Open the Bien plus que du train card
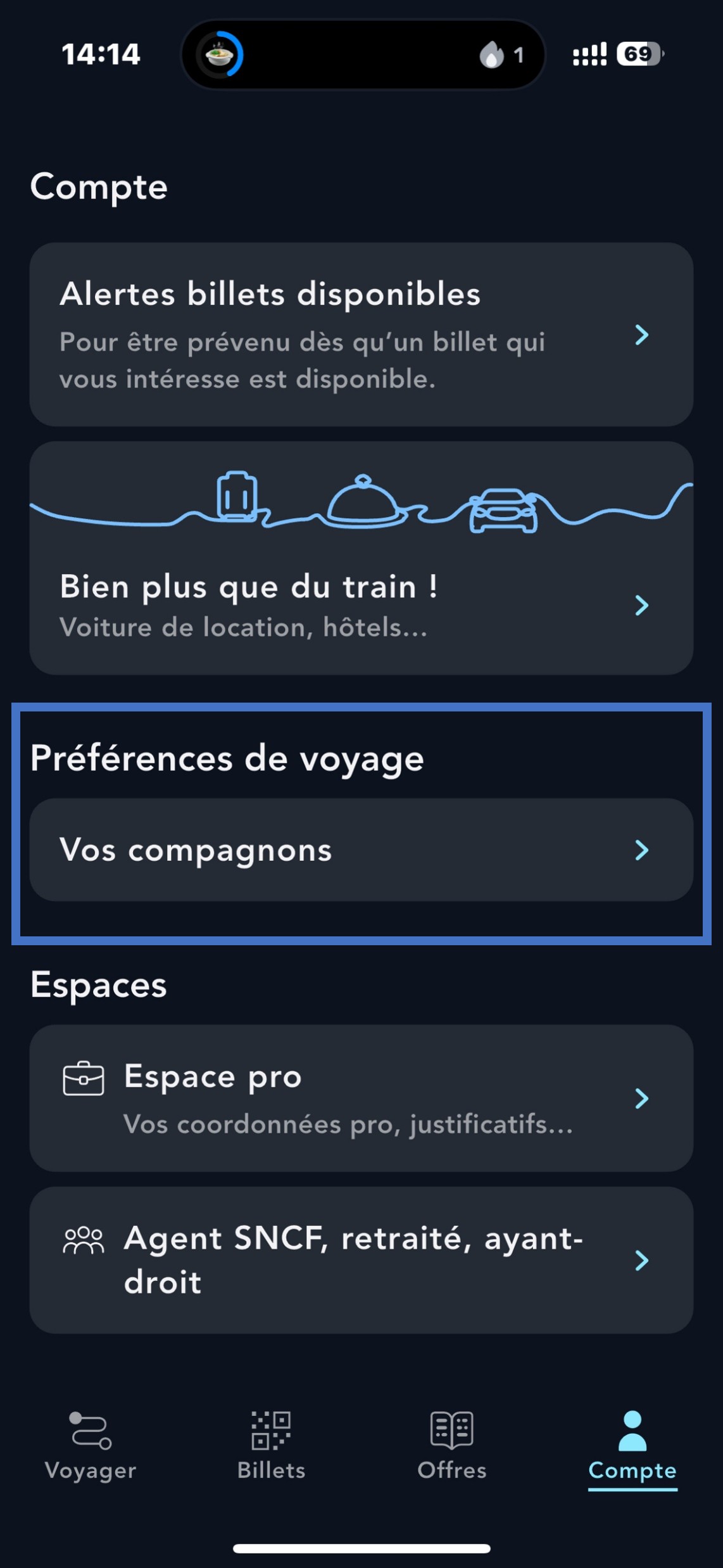Image resolution: width=723 pixels, height=1568 pixels. (361, 559)
